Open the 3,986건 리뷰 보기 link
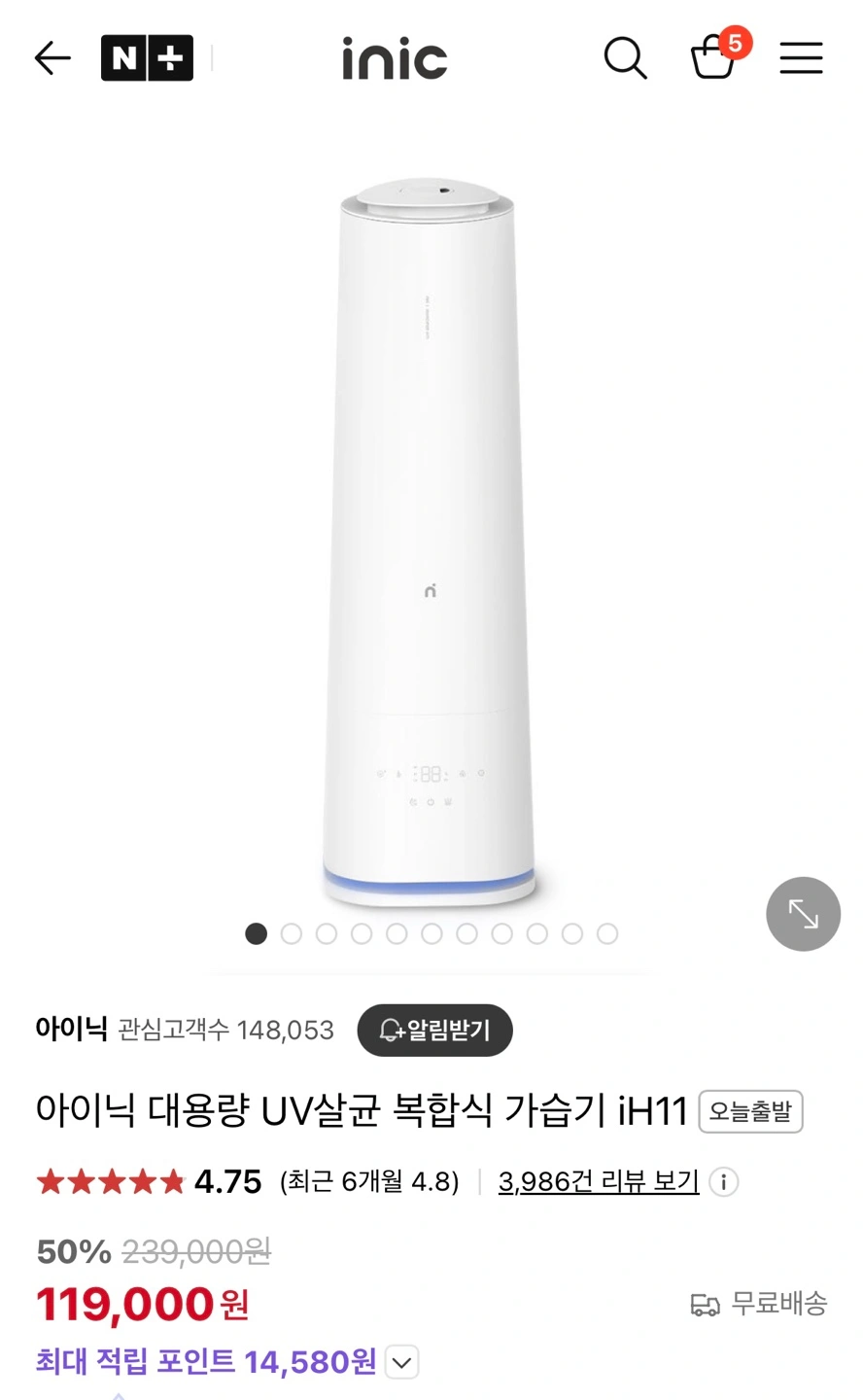This screenshot has width=863, height=1400. click(598, 1180)
